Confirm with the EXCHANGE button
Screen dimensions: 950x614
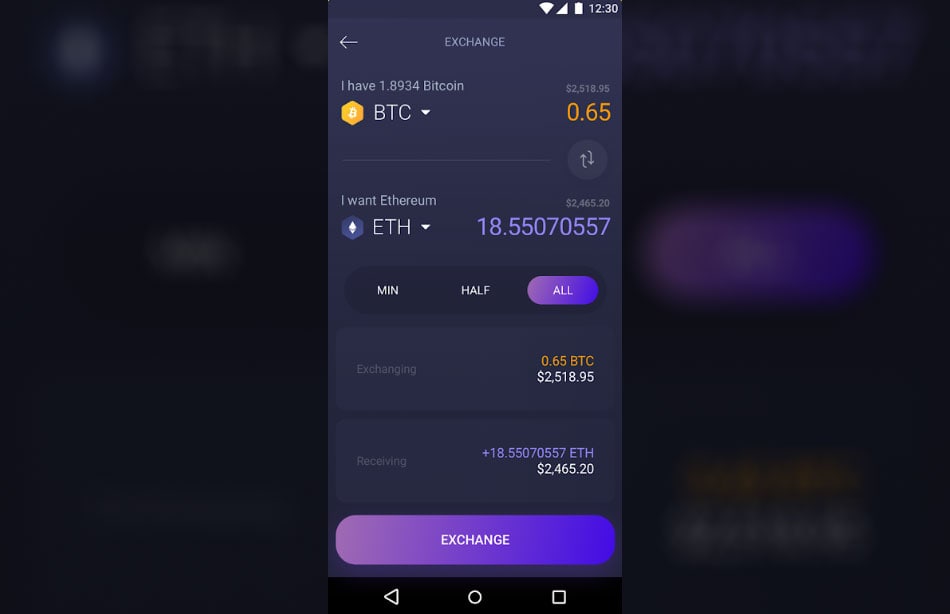(475, 540)
